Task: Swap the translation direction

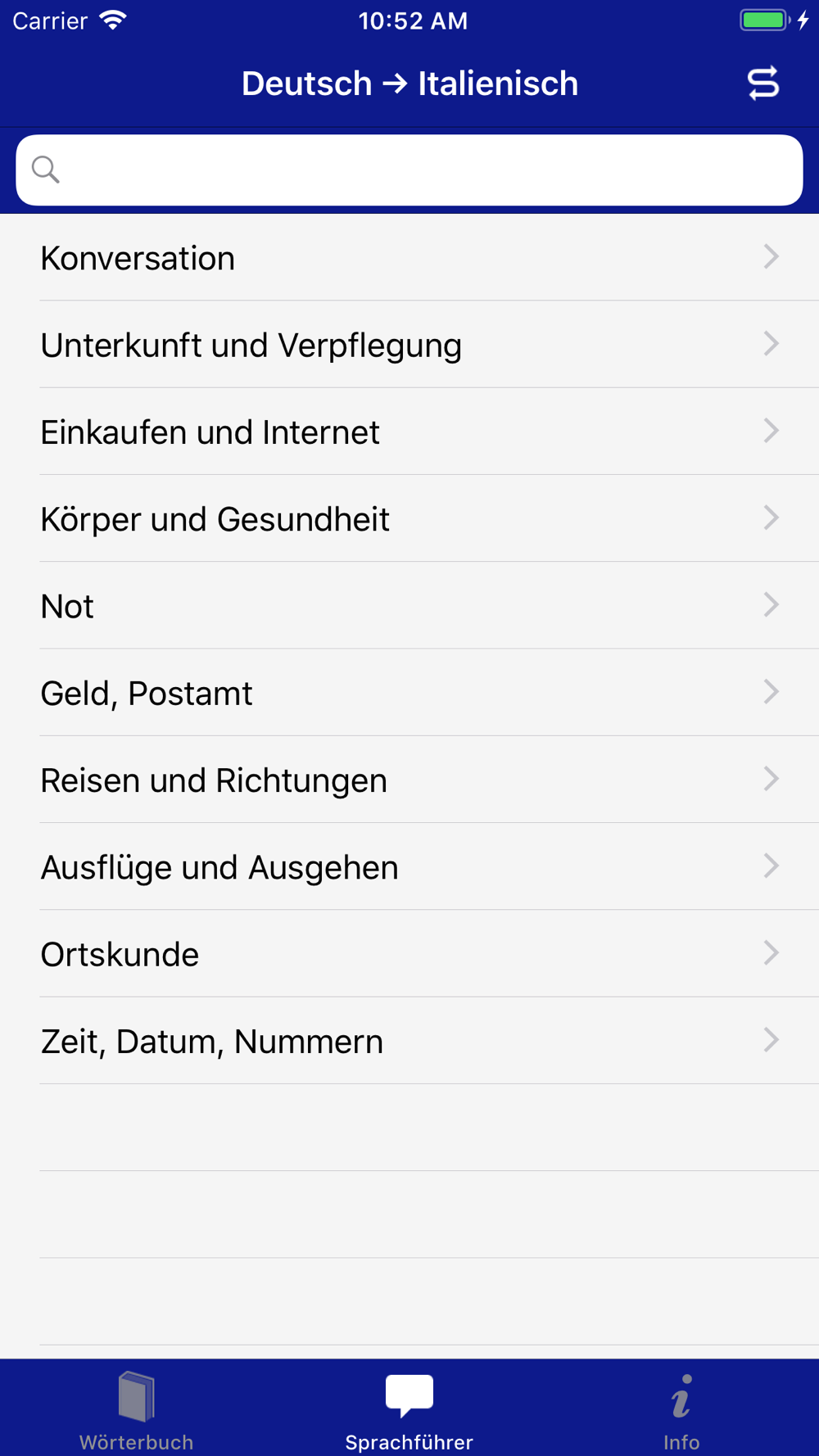Action: 763,84
